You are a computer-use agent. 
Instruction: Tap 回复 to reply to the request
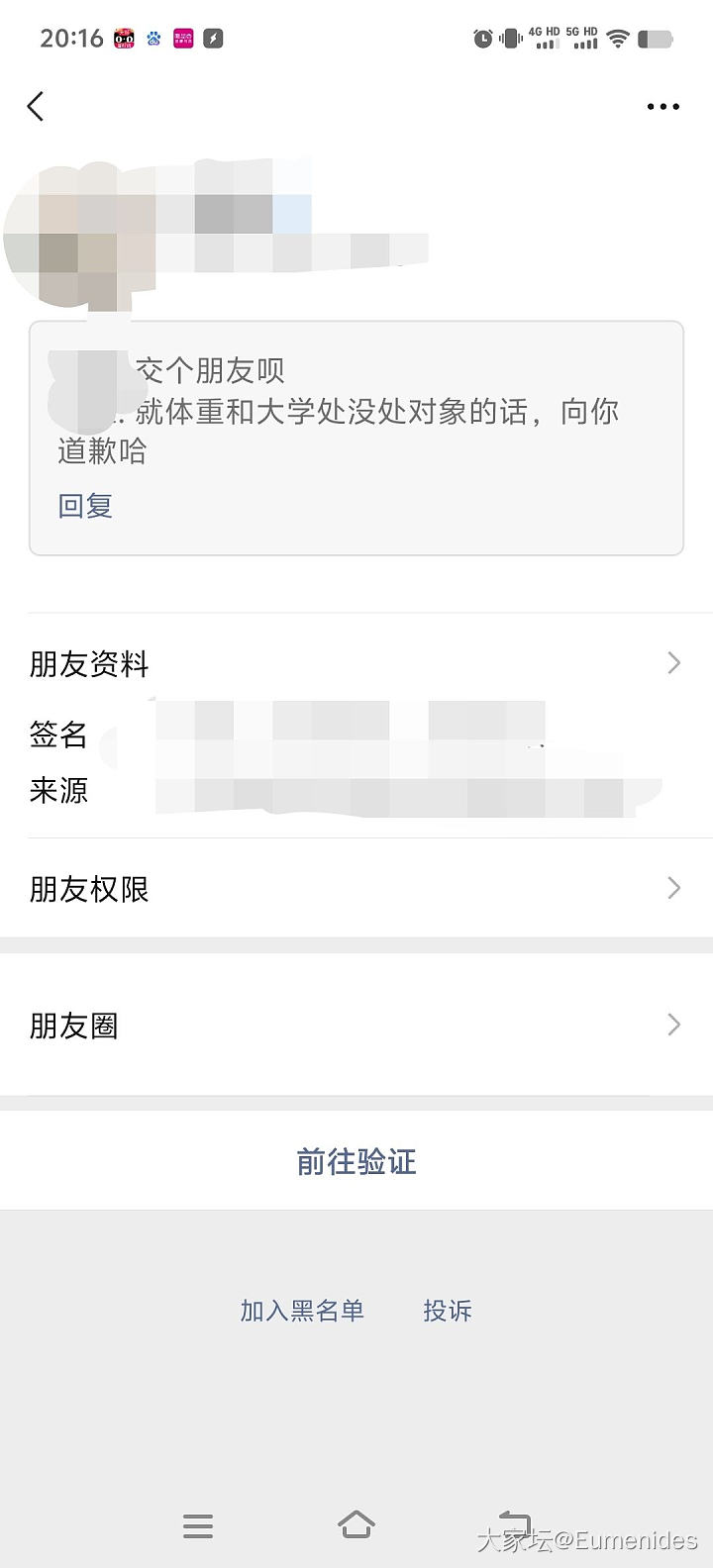pos(85,506)
